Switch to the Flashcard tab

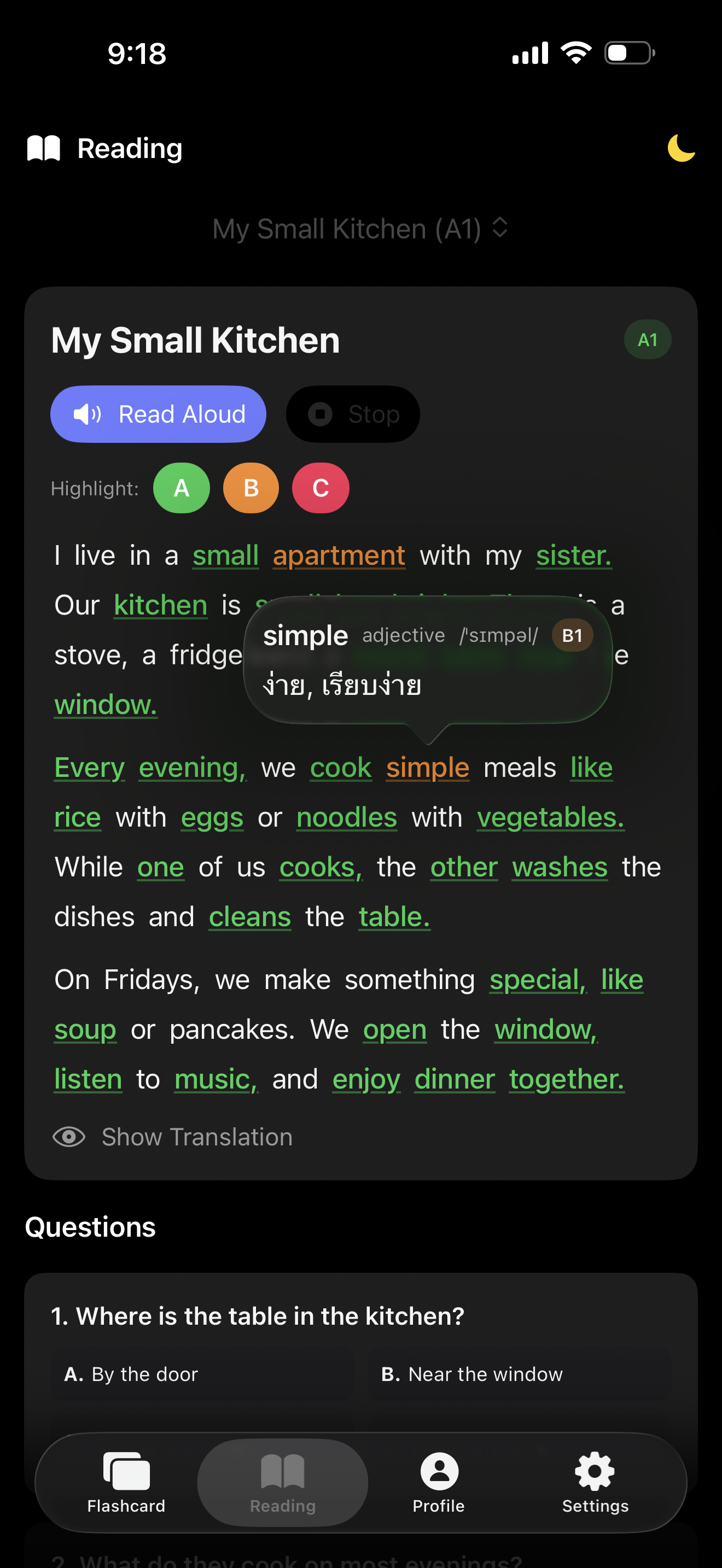[126, 1483]
